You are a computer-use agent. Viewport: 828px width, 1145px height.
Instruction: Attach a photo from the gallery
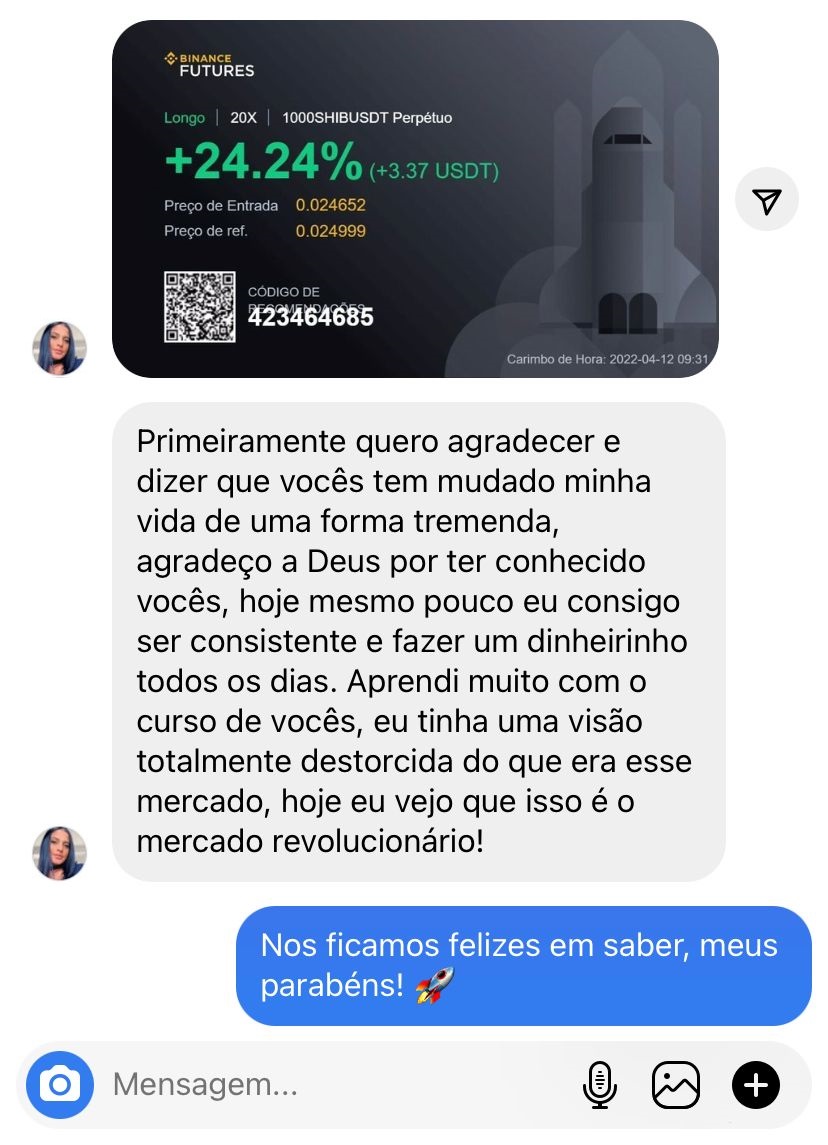[676, 1084]
